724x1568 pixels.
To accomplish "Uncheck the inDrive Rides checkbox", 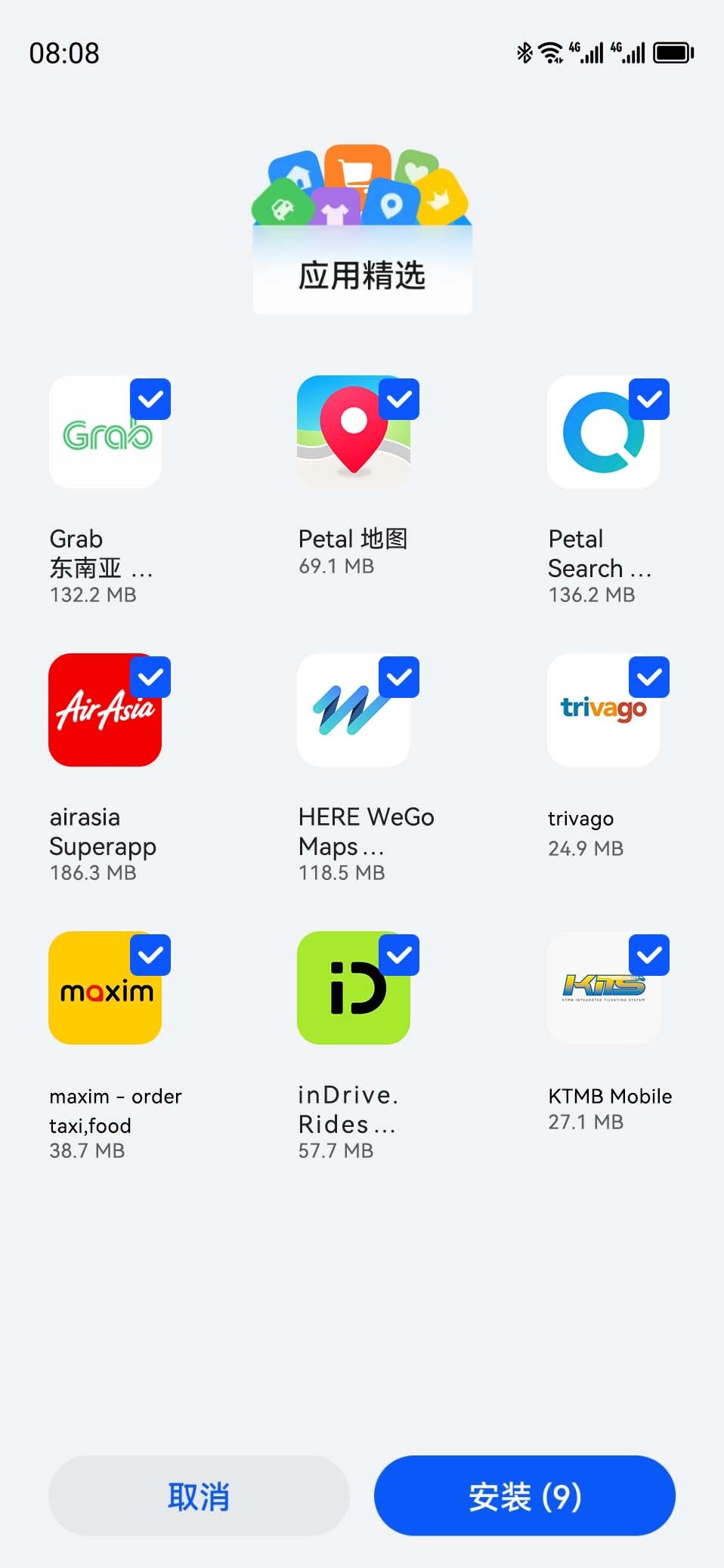I will (x=399, y=955).
